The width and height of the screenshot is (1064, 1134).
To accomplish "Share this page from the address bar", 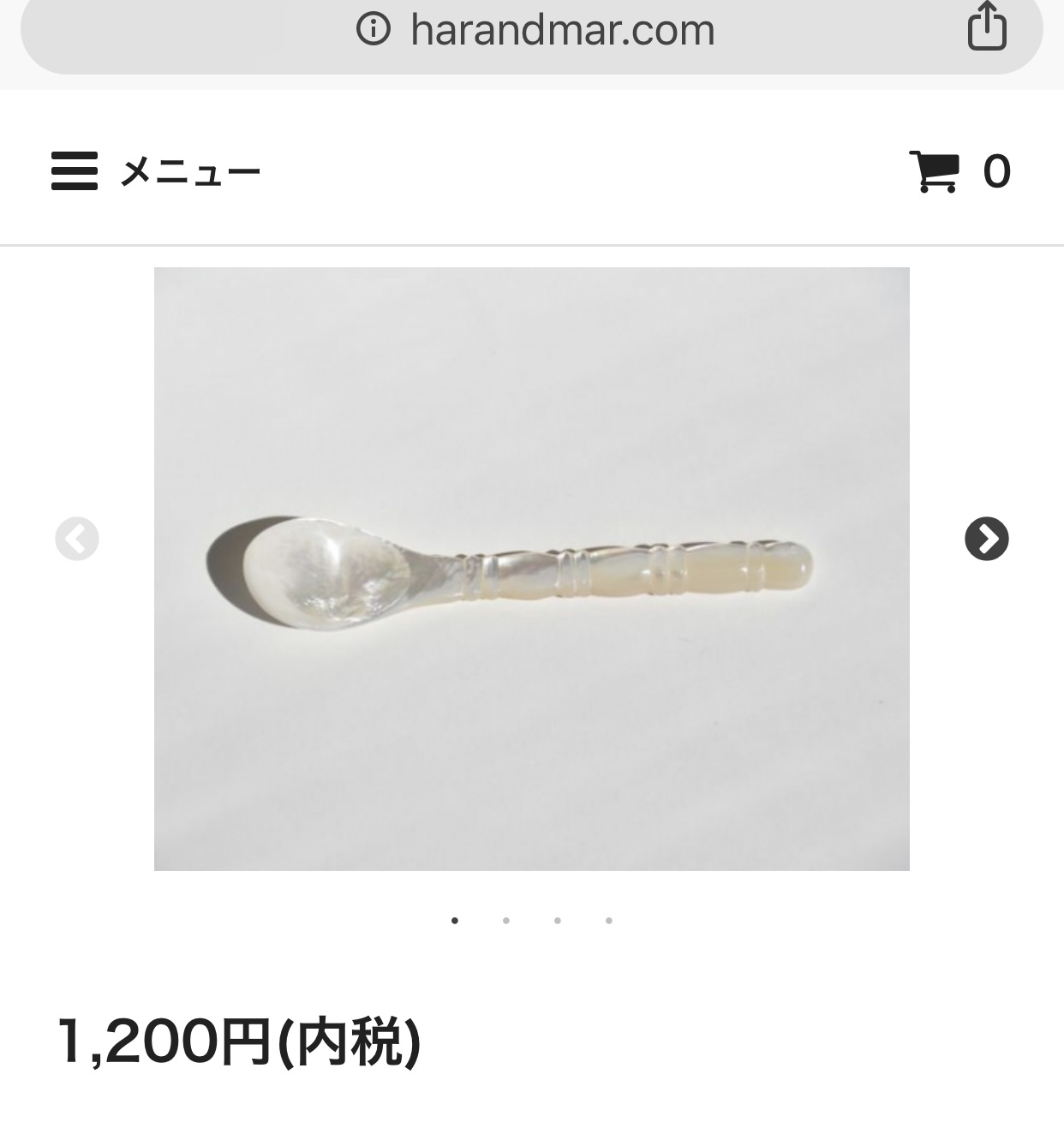I will (986, 28).
